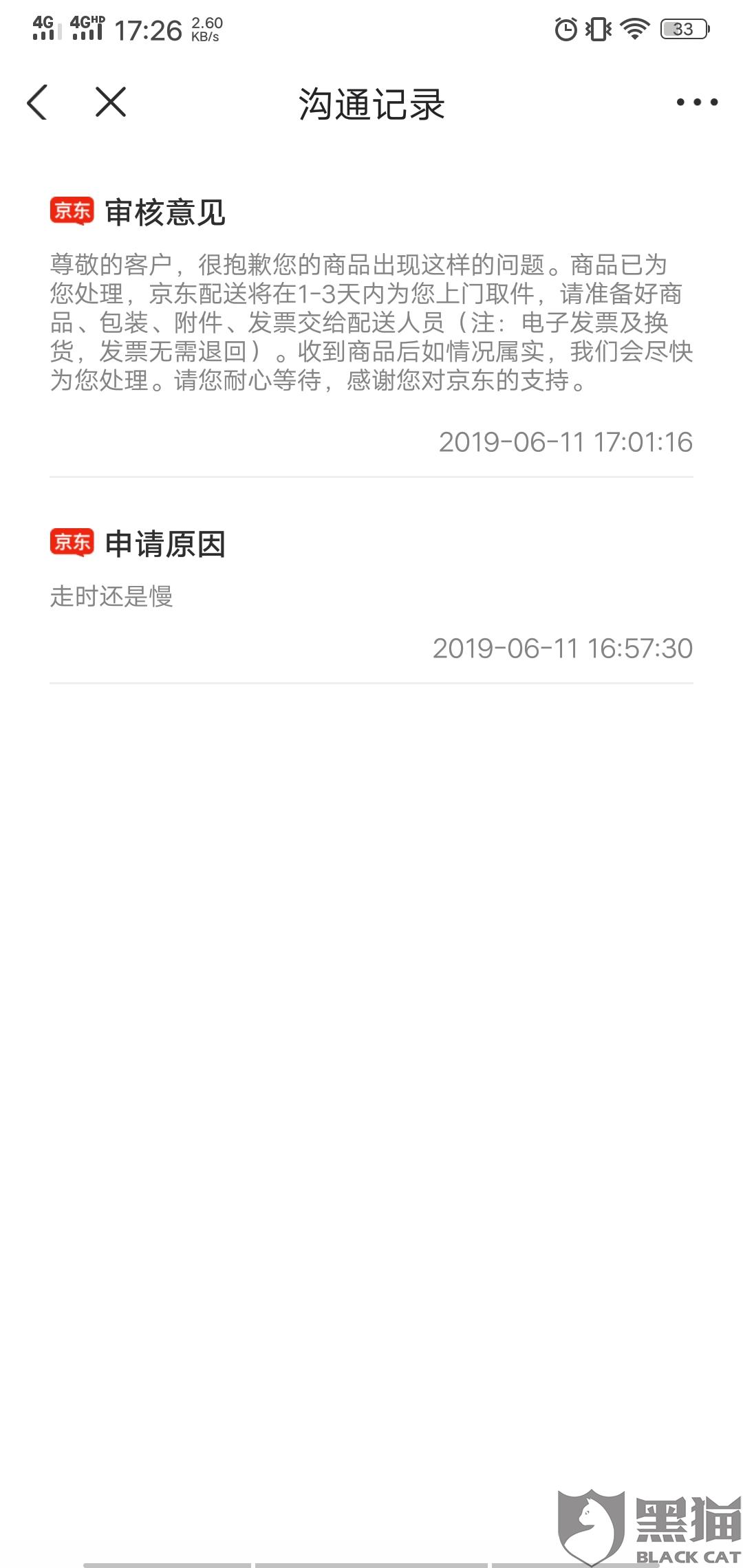Image resolution: width=743 pixels, height=1568 pixels.
Task: Go back from the 沟通记录 page
Action: point(37,102)
